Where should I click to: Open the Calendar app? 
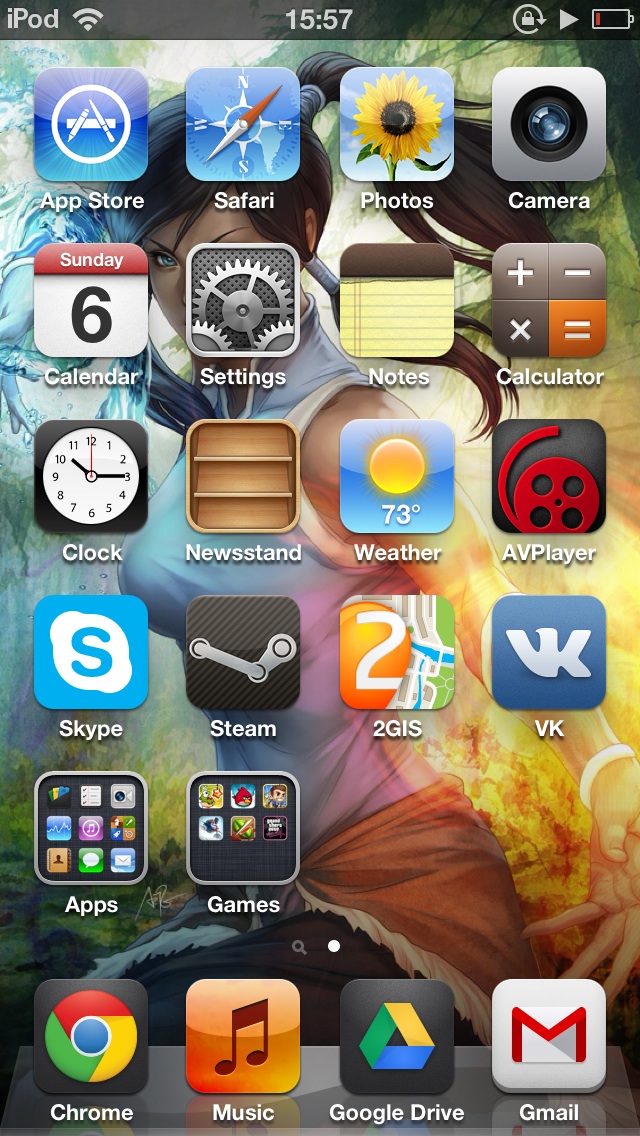(x=91, y=300)
